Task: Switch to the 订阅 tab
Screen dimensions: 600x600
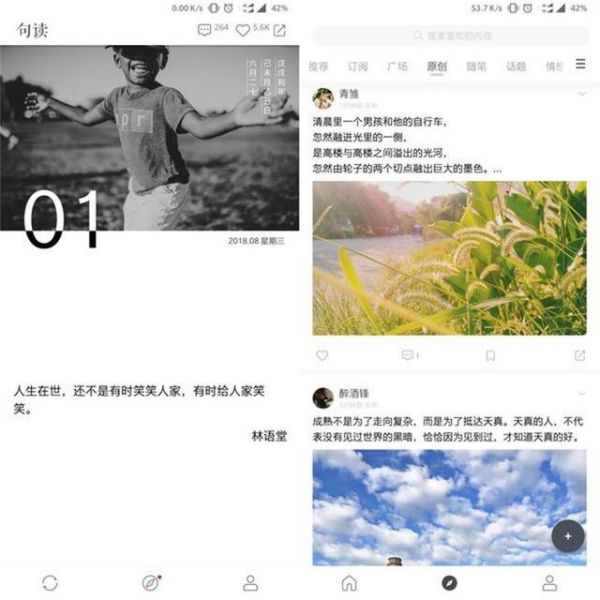Action: pyautogui.click(x=358, y=67)
